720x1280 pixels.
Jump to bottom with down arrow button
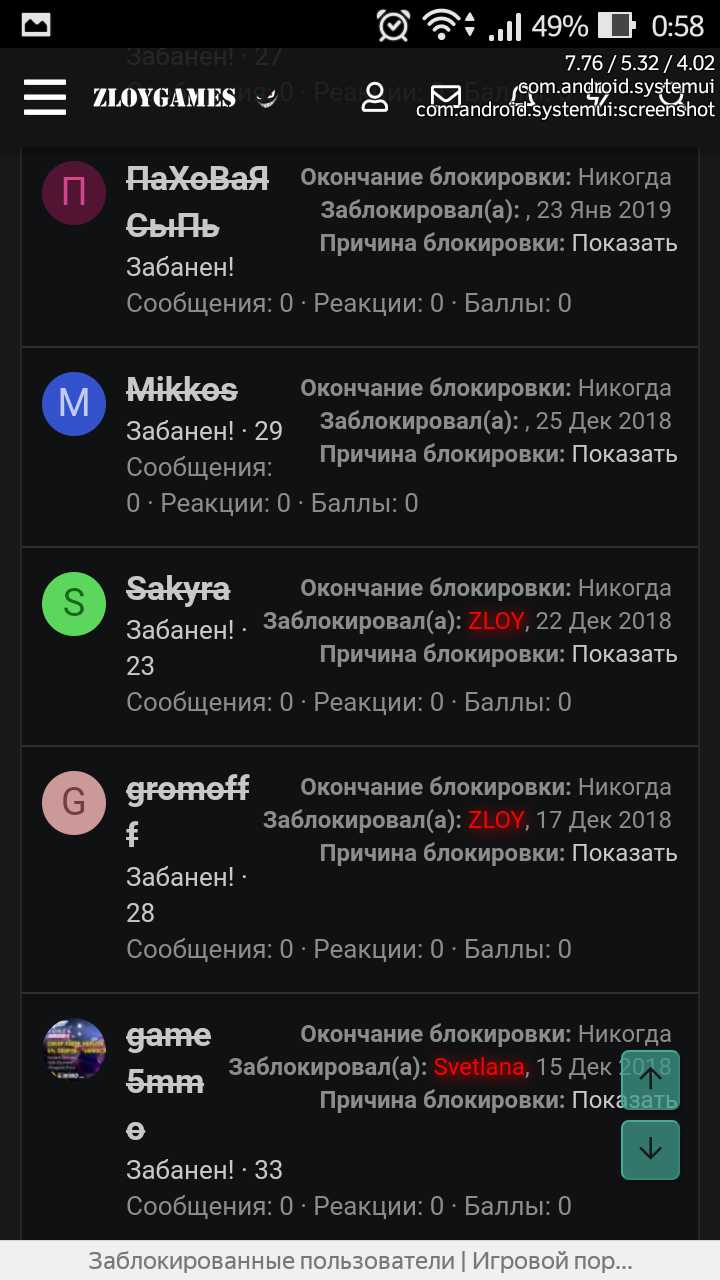650,1150
